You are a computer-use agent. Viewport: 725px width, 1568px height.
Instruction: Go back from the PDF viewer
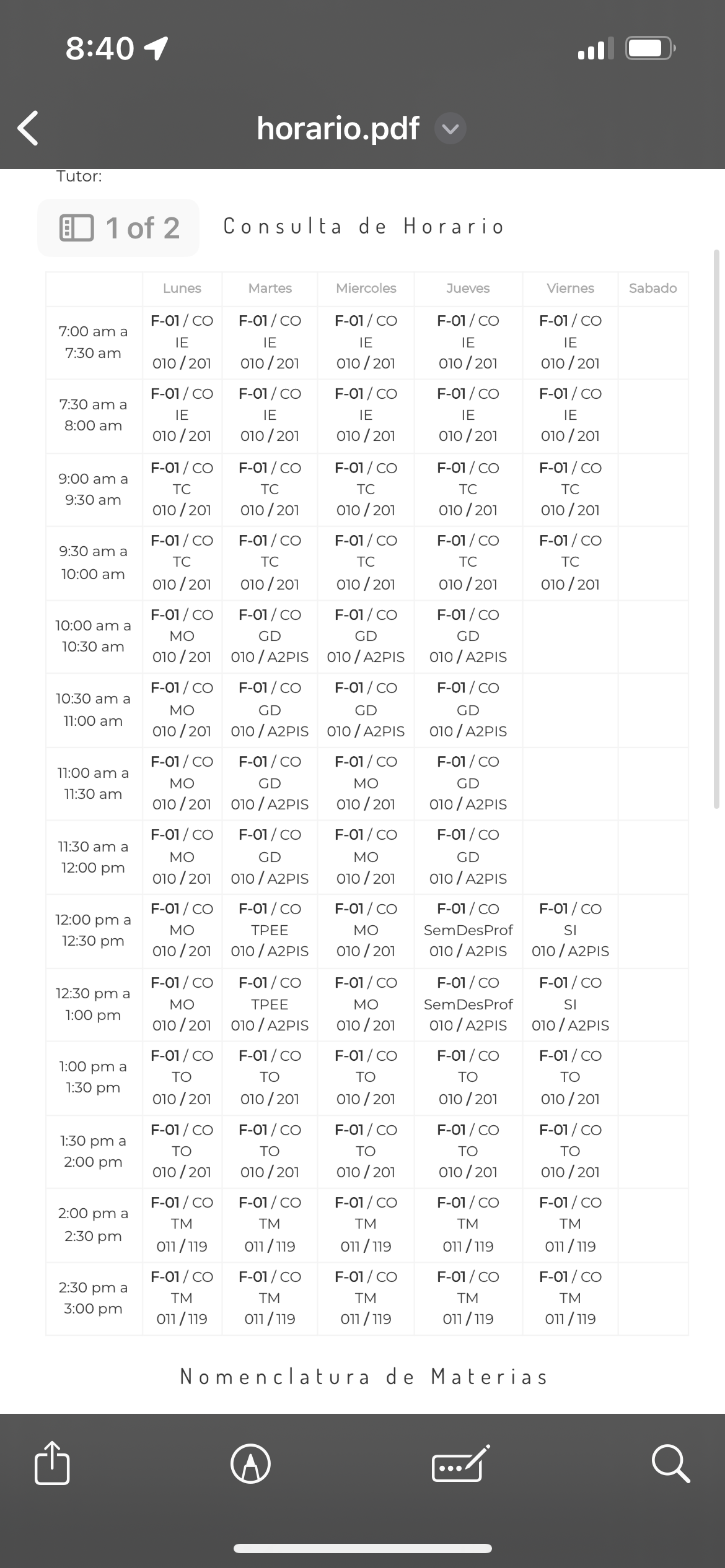pos(28,128)
